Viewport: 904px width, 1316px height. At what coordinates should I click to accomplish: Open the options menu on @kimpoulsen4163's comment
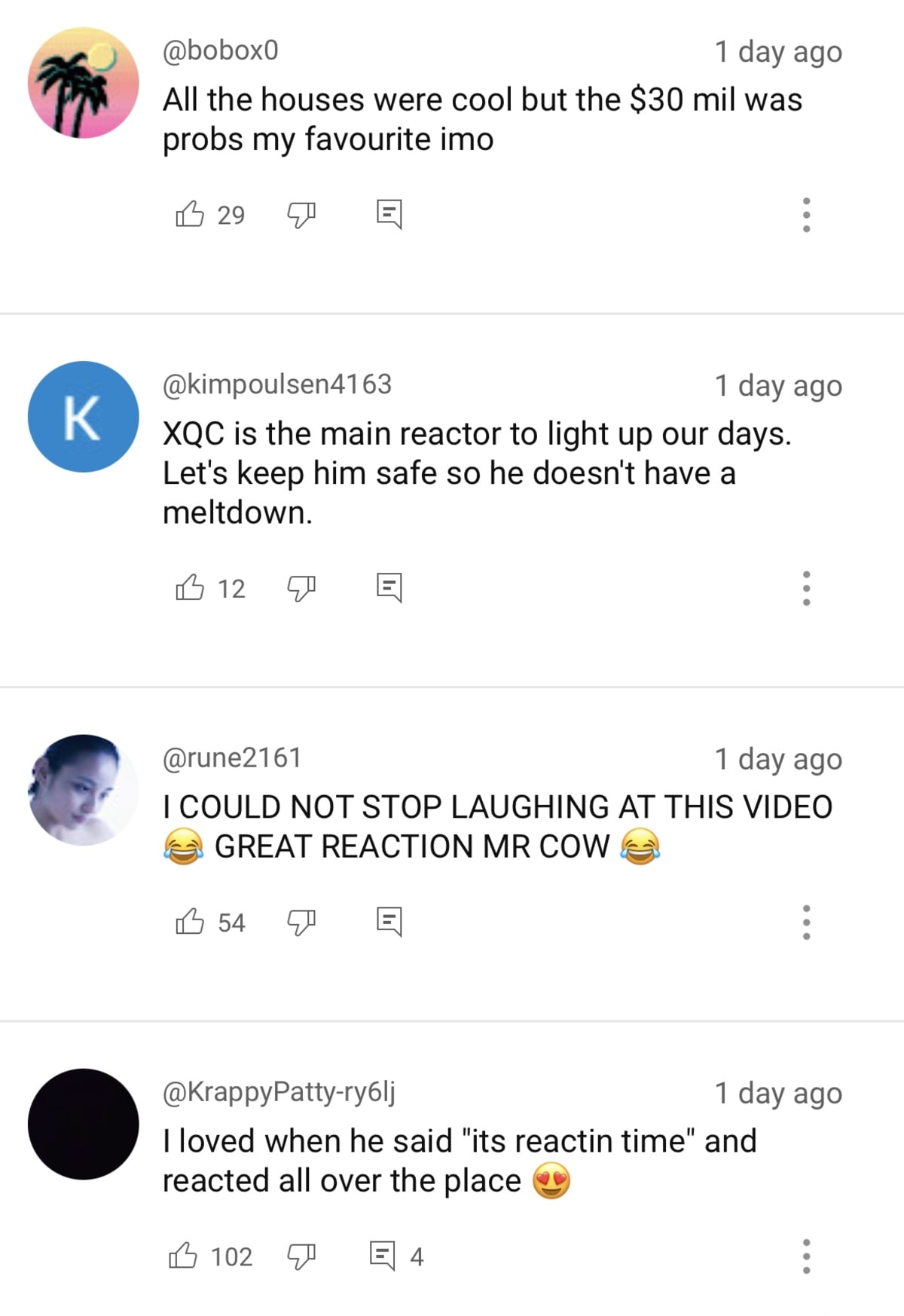pos(806,588)
